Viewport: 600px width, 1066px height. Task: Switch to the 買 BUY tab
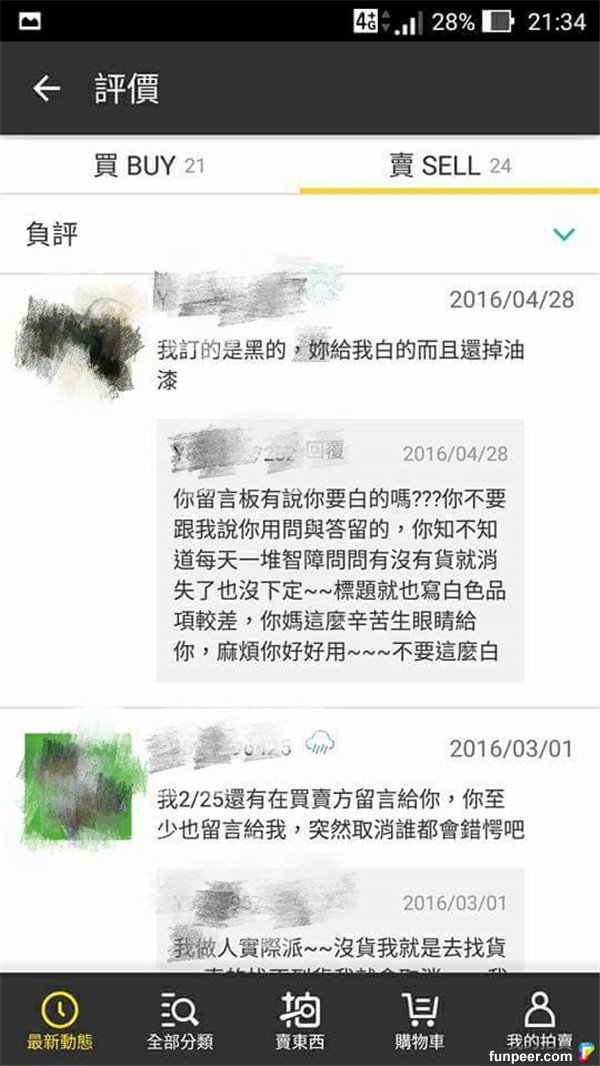pyautogui.click(x=149, y=166)
